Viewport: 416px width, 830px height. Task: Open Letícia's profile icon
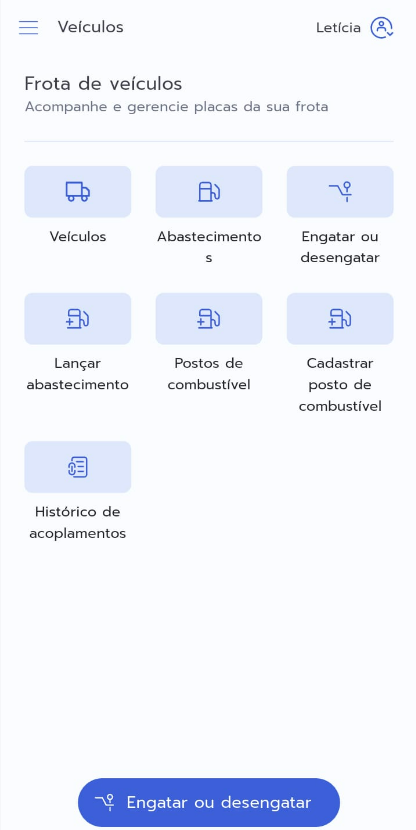coord(382,28)
